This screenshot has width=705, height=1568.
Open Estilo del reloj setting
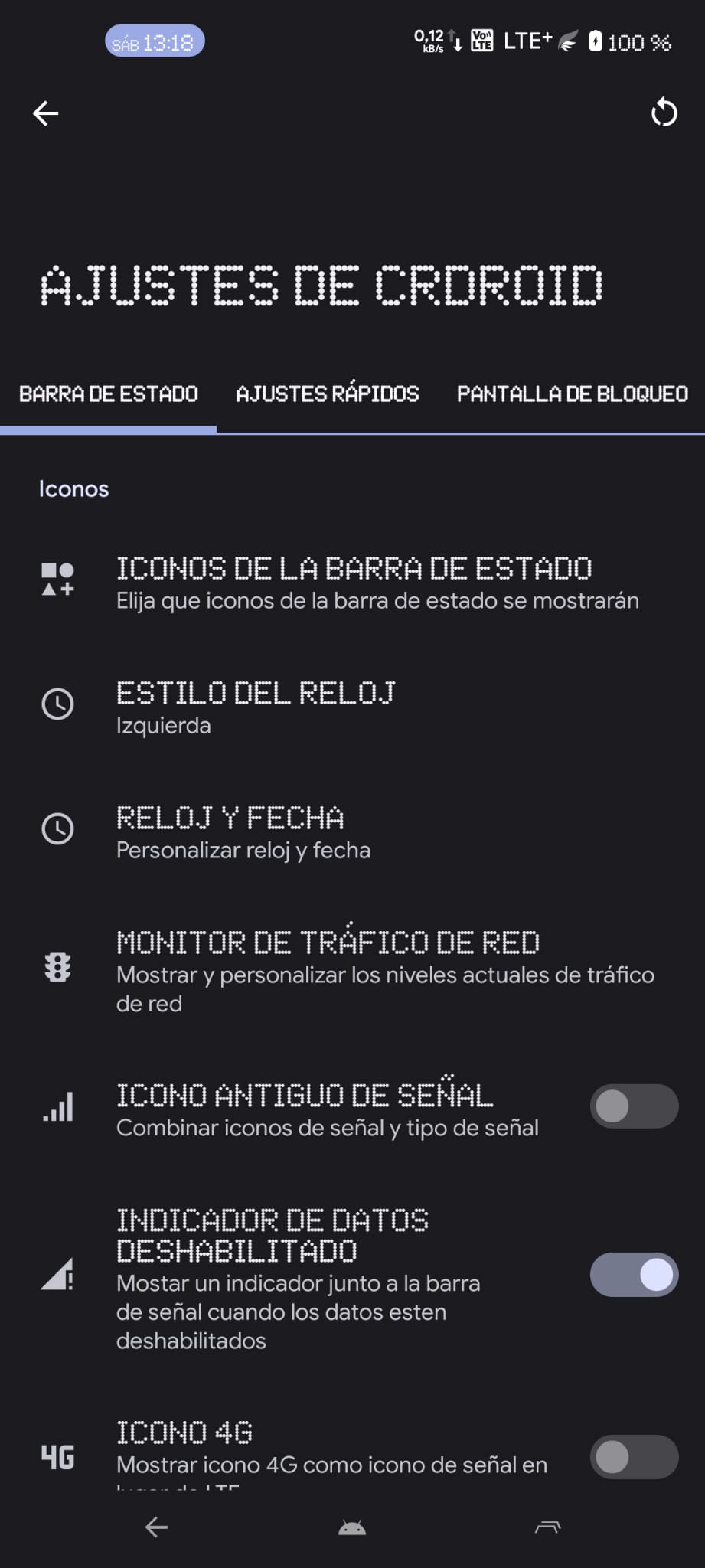tap(352, 708)
